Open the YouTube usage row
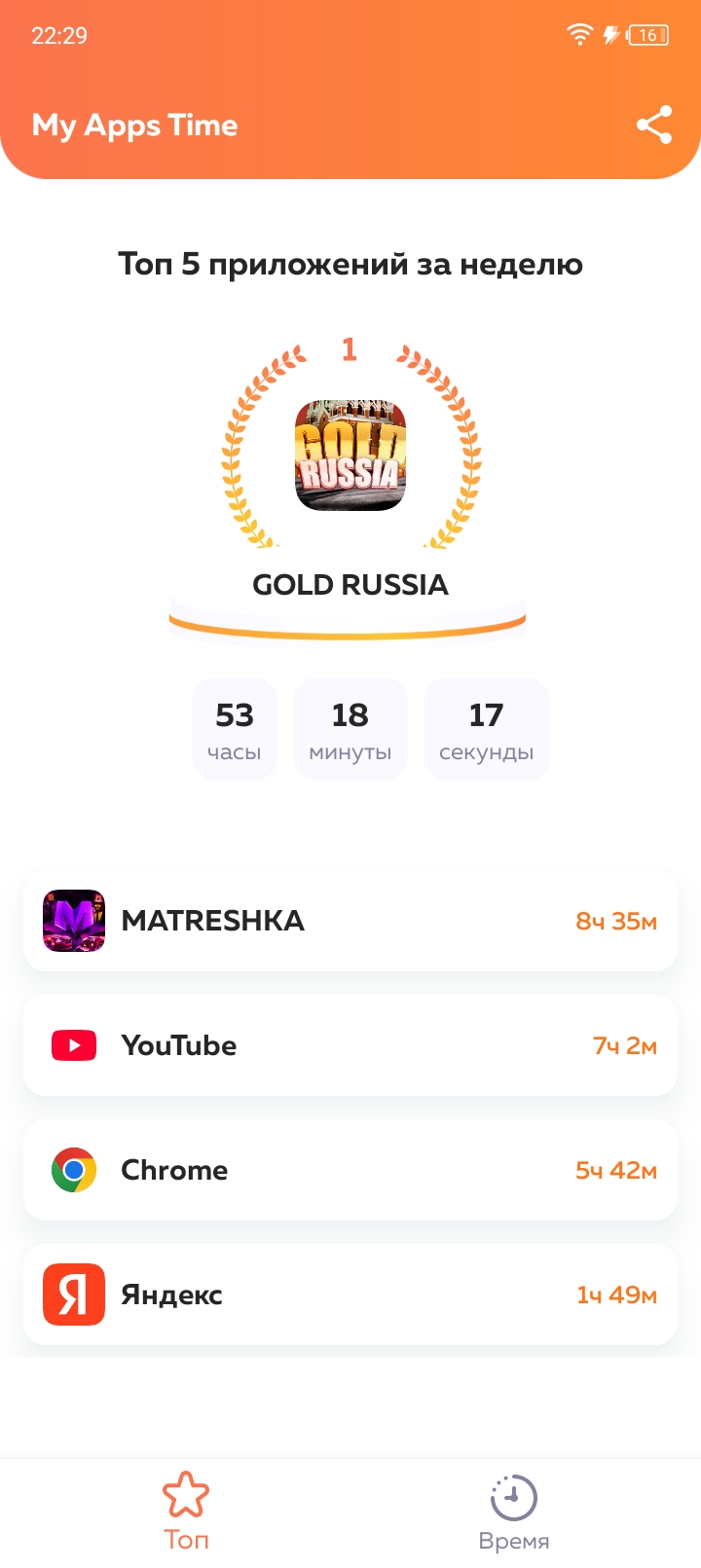Screen dimensions: 701x1568 (350, 1045)
